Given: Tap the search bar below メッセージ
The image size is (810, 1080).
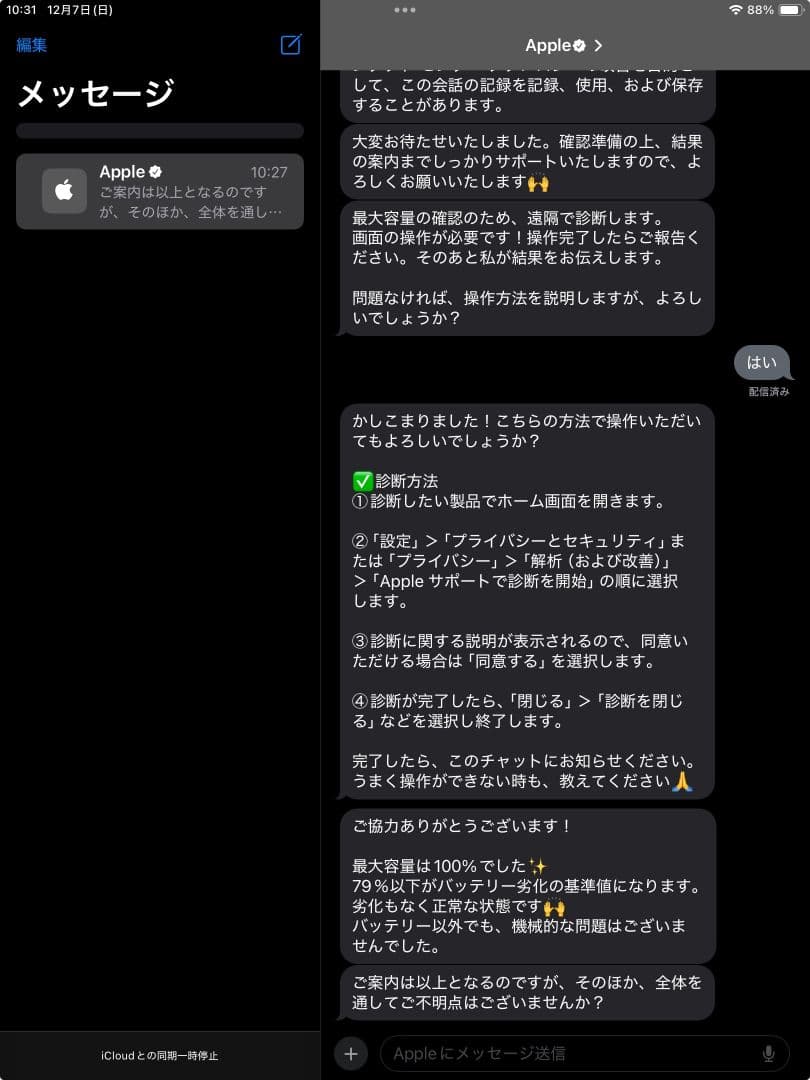Looking at the screenshot, I should click(160, 130).
